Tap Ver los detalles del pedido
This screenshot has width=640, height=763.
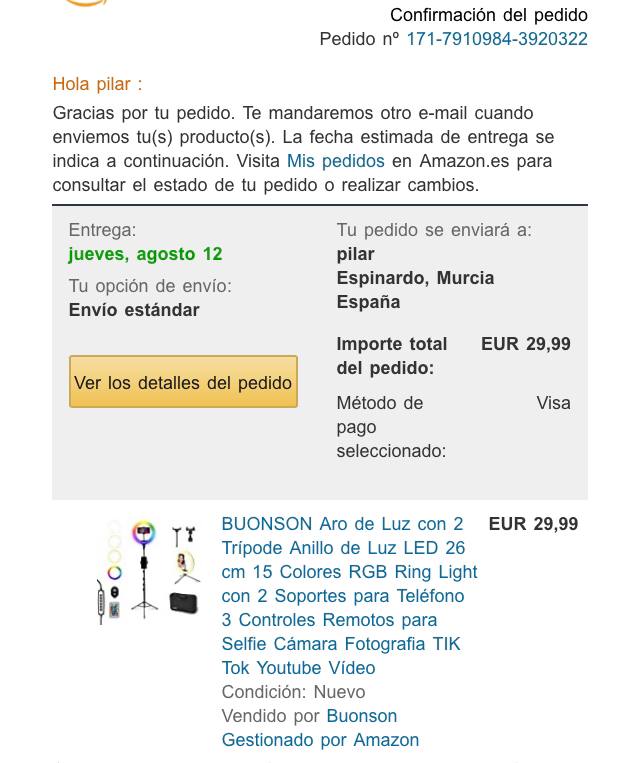pyautogui.click(x=183, y=382)
